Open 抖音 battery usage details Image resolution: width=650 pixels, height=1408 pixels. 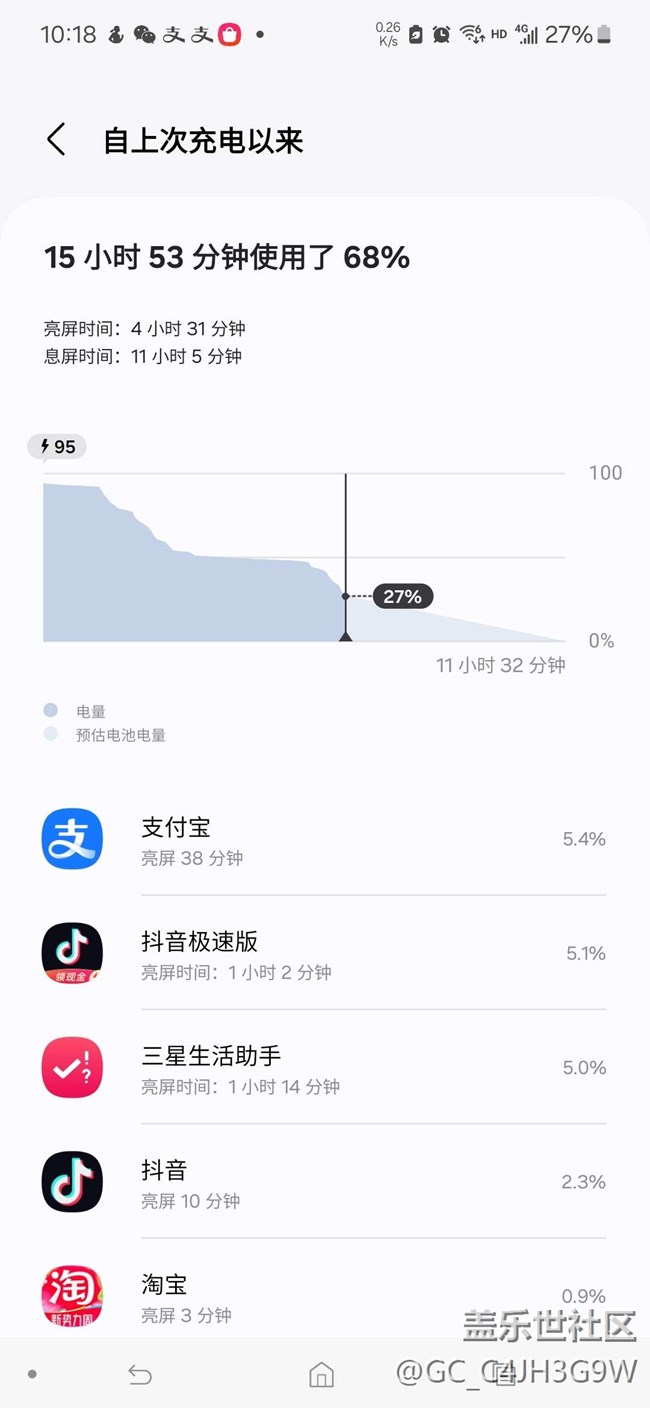325,1181
